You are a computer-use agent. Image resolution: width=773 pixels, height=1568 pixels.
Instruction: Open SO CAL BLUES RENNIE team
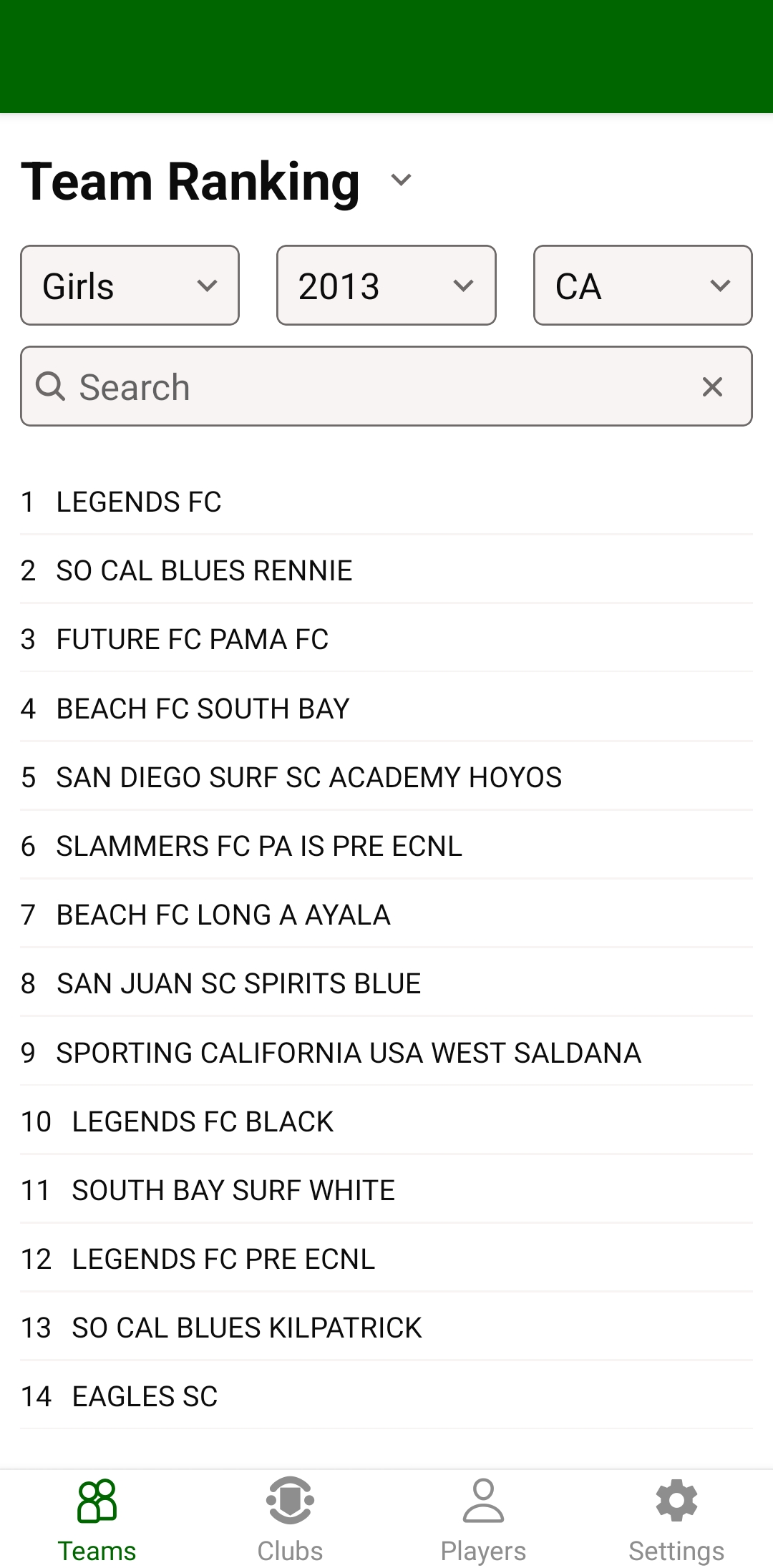204,570
